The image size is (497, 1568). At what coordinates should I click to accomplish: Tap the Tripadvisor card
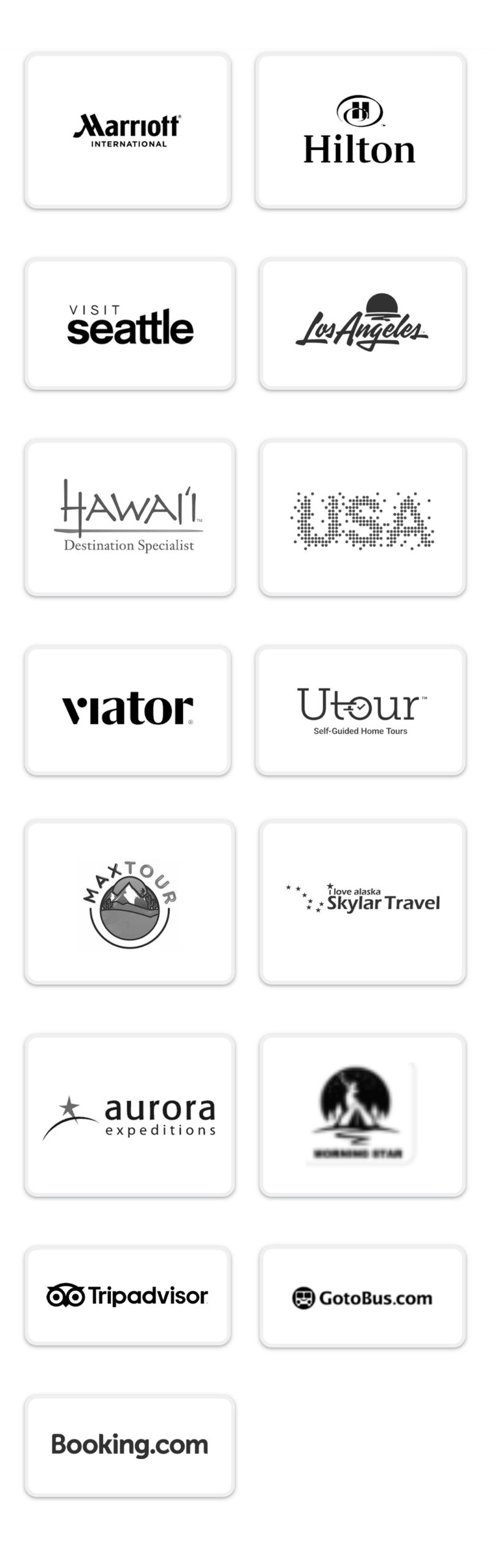tap(127, 1295)
